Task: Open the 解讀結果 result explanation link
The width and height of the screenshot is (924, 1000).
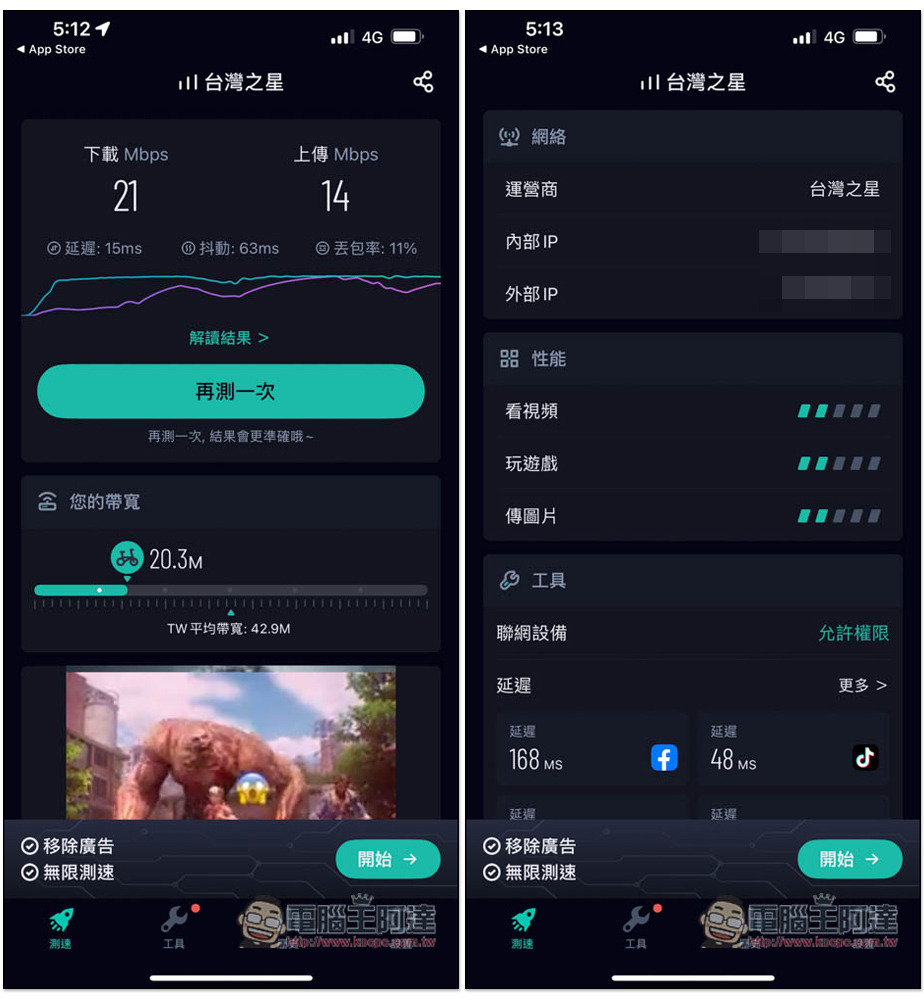Action: click(229, 338)
